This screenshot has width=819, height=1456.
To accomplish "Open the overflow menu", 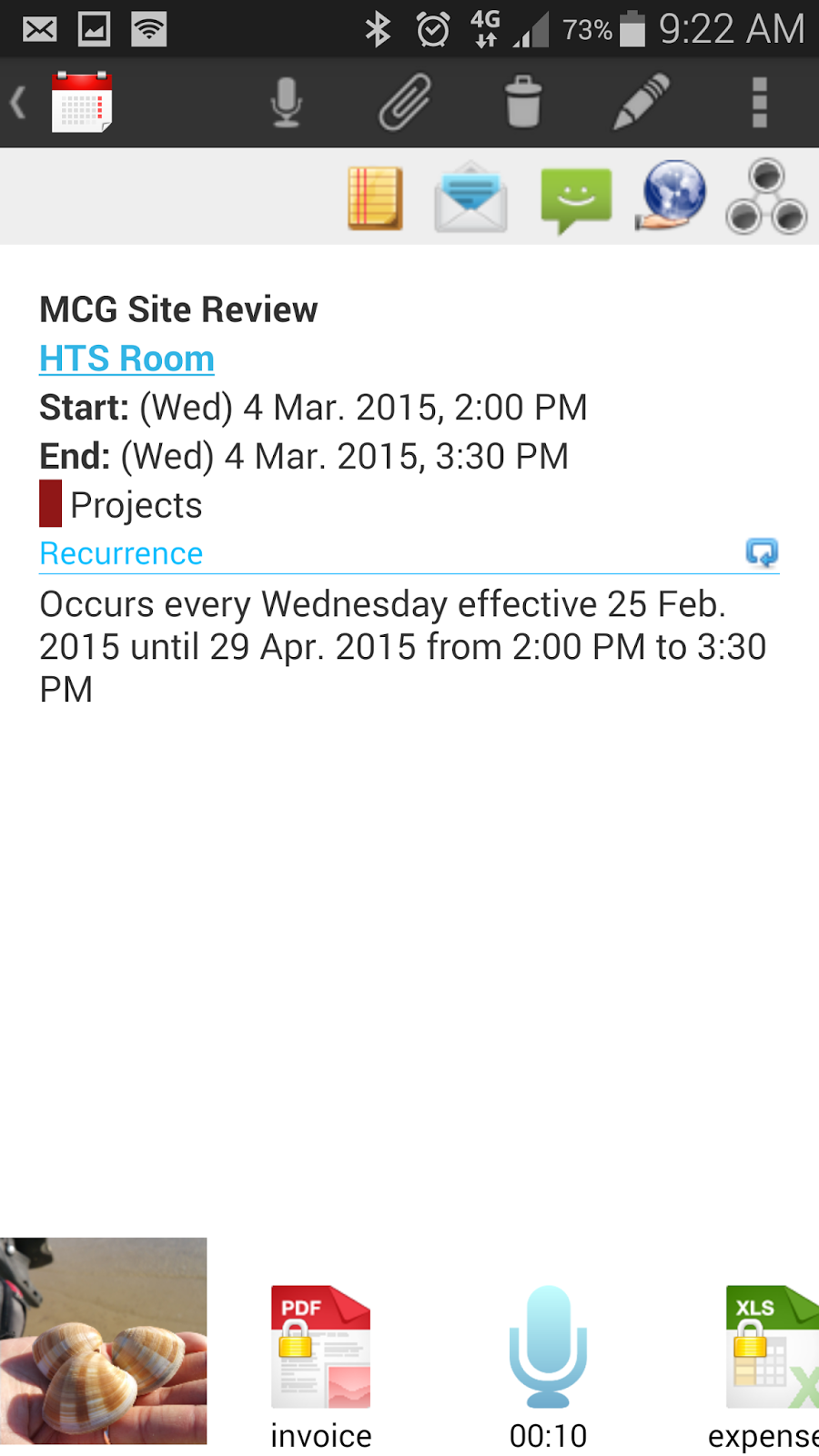I will 760,102.
